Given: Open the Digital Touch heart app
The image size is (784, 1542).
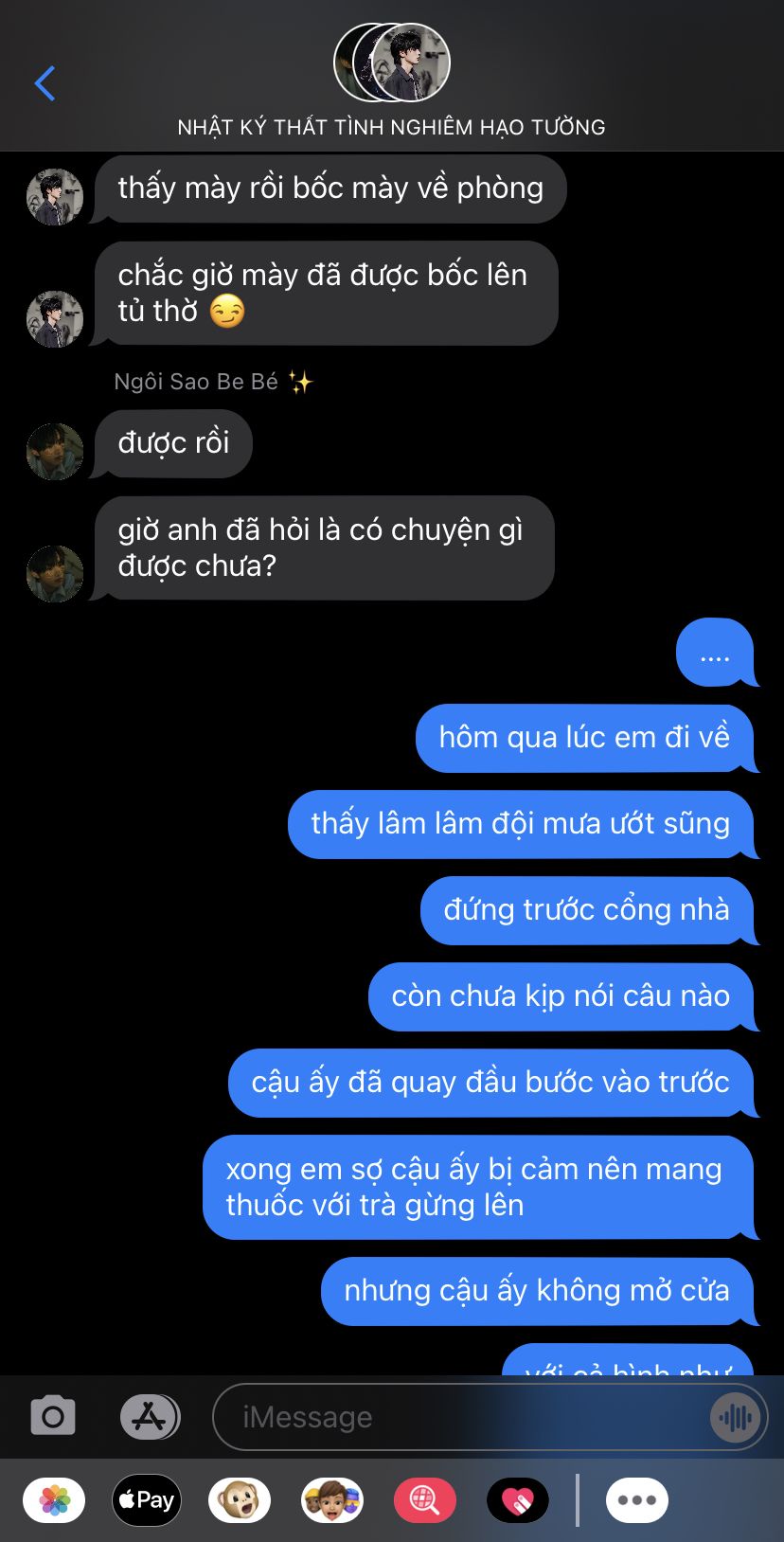Looking at the screenshot, I should coord(517,1500).
